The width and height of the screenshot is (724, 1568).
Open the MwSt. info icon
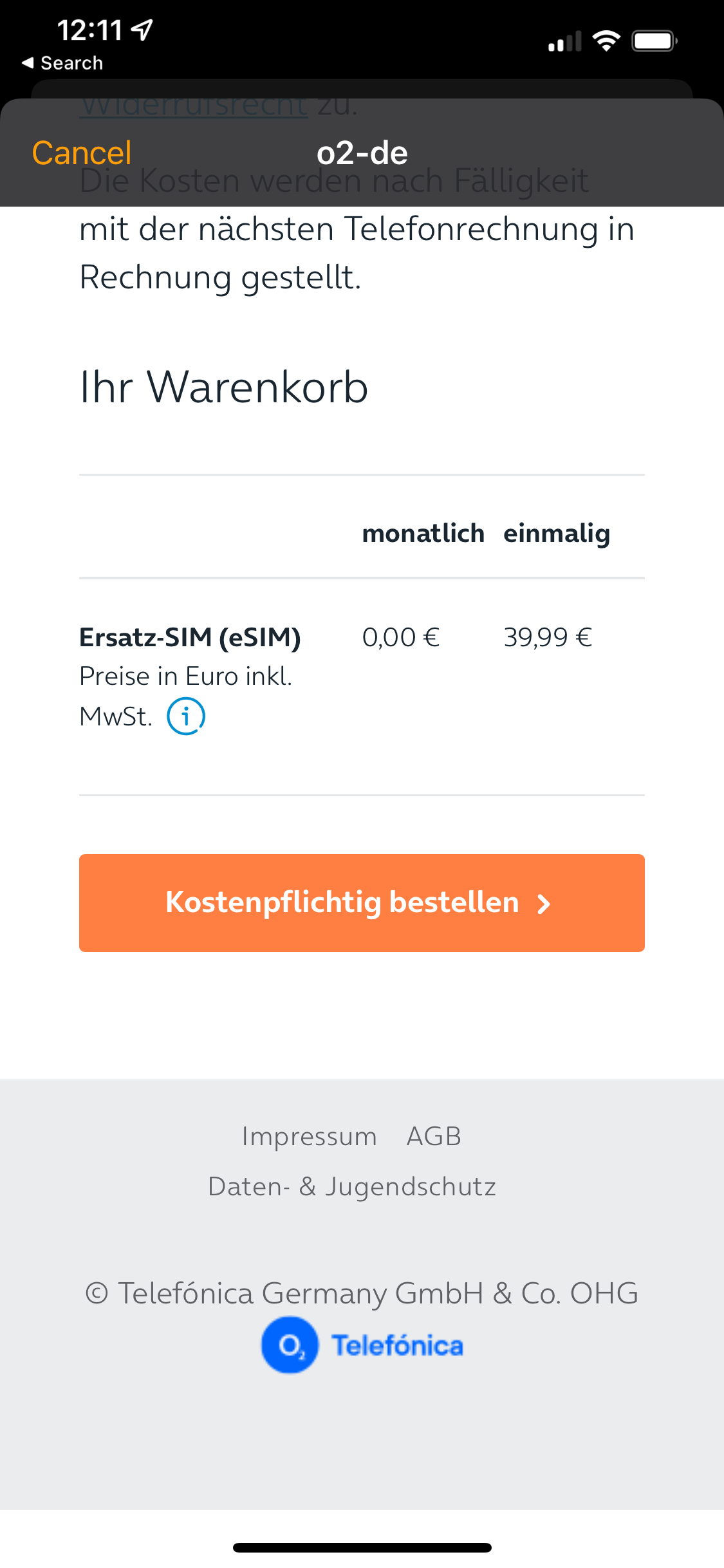click(186, 716)
